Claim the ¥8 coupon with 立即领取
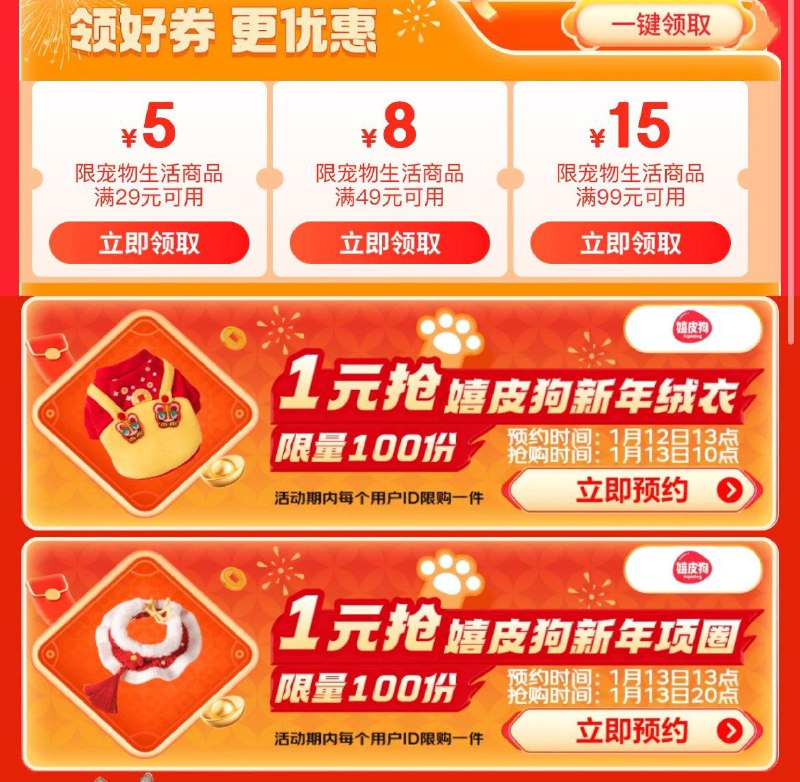The width and height of the screenshot is (800, 782). (x=390, y=243)
